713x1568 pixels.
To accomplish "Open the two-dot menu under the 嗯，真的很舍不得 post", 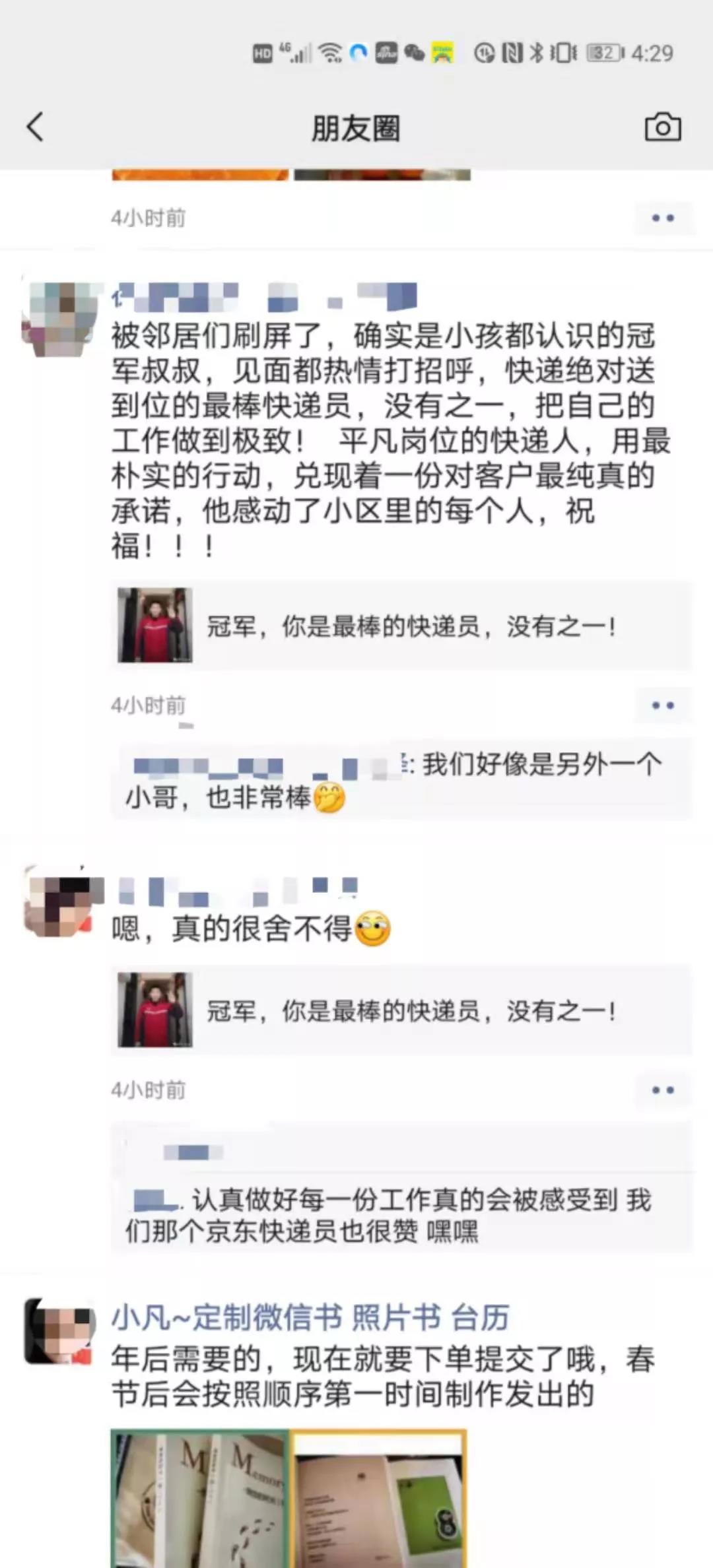I will [663, 1090].
